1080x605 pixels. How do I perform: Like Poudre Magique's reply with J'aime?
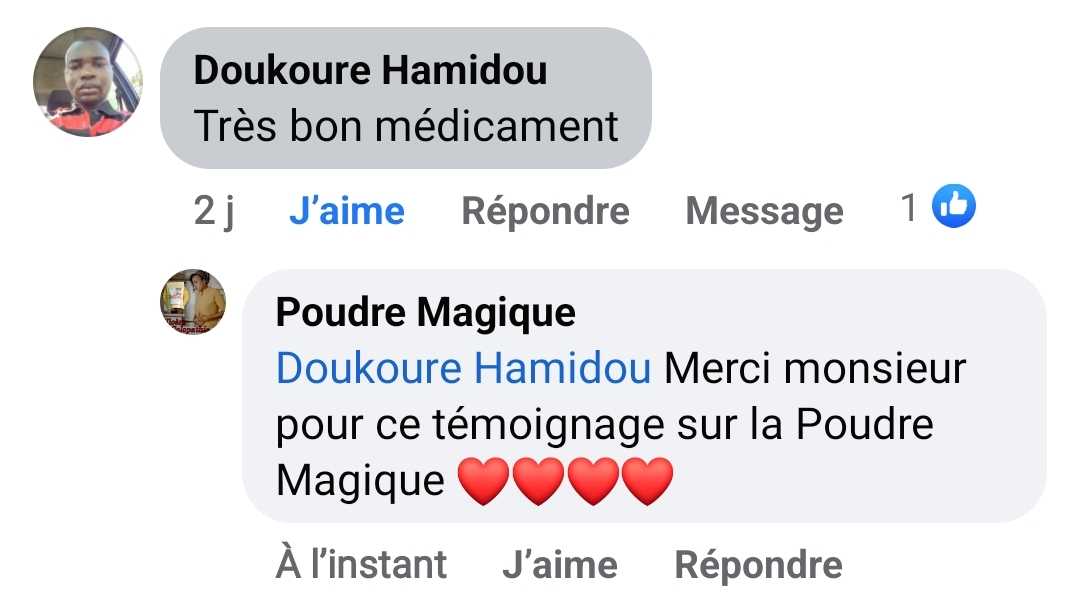point(559,565)
